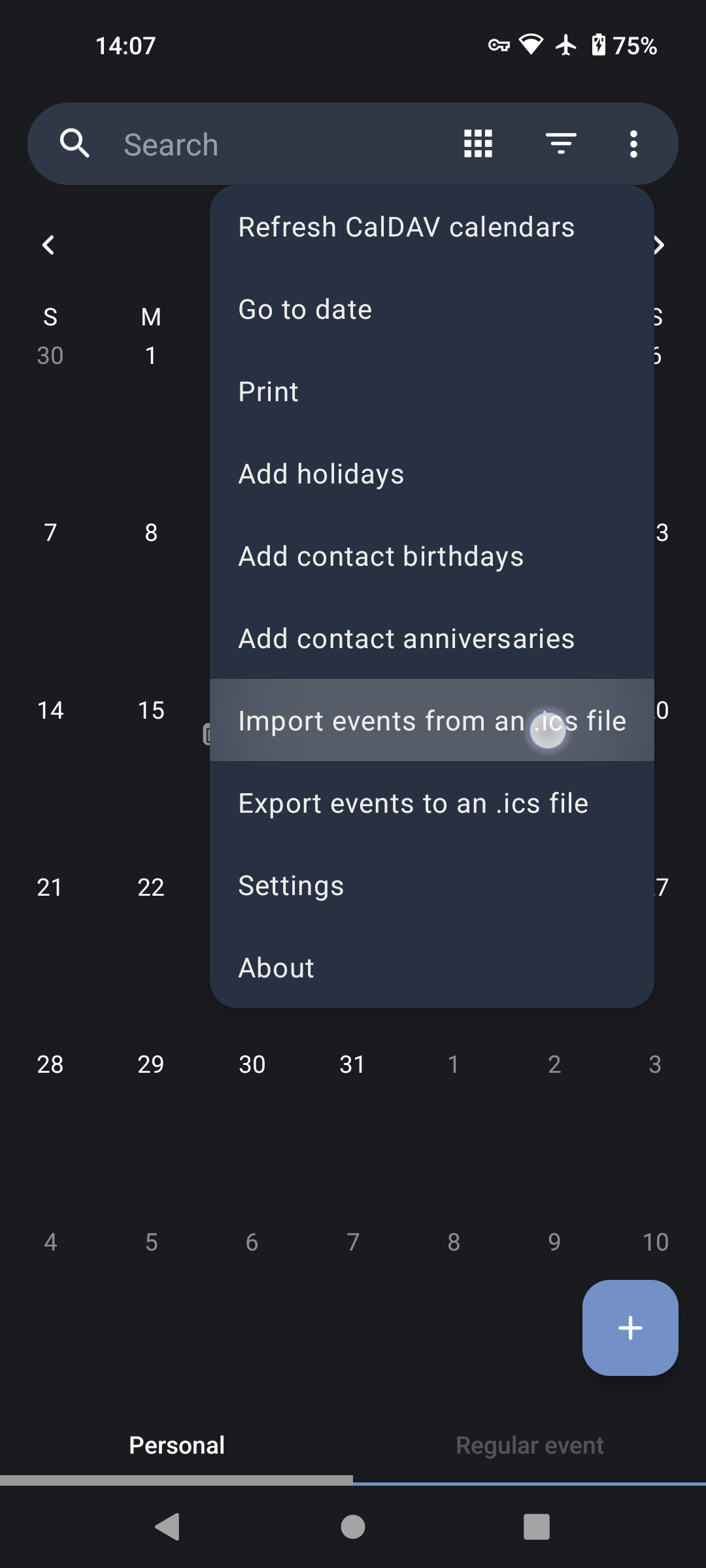Tap the grid view switcher icon
Screen dimensions: 706x1568
[478, 144]
